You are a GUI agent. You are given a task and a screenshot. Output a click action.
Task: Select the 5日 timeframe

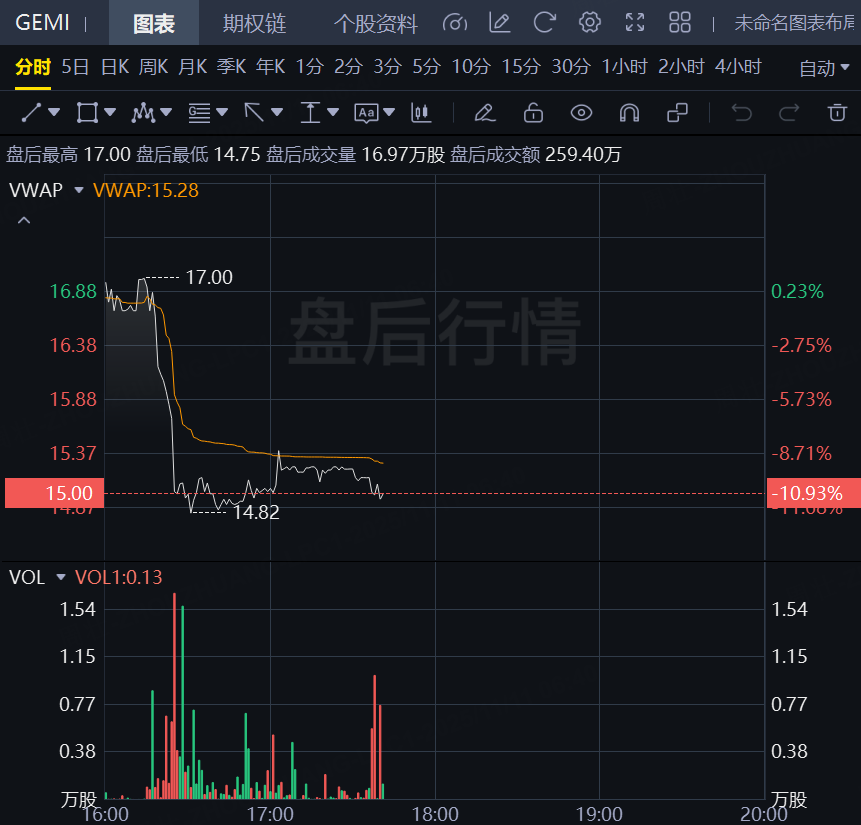[x=75, y=67]
